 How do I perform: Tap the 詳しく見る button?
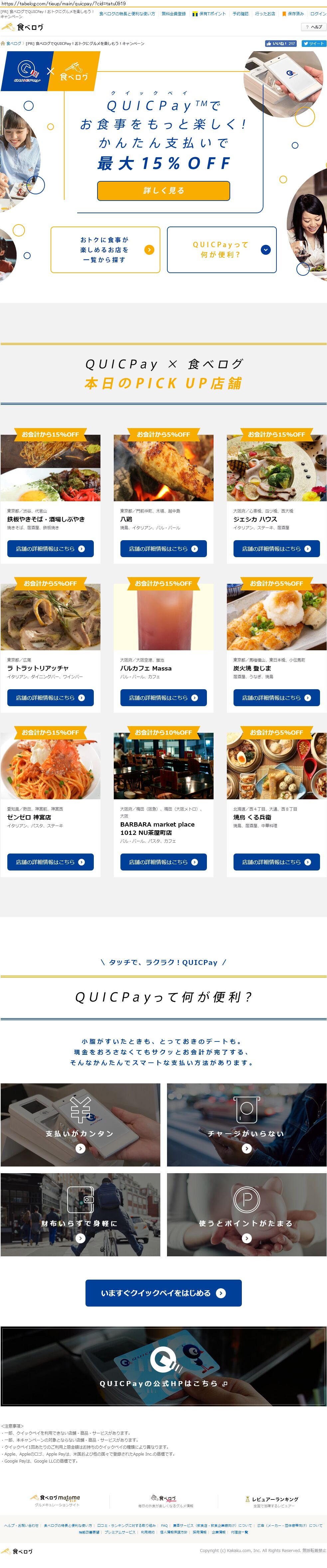point(163,191)
